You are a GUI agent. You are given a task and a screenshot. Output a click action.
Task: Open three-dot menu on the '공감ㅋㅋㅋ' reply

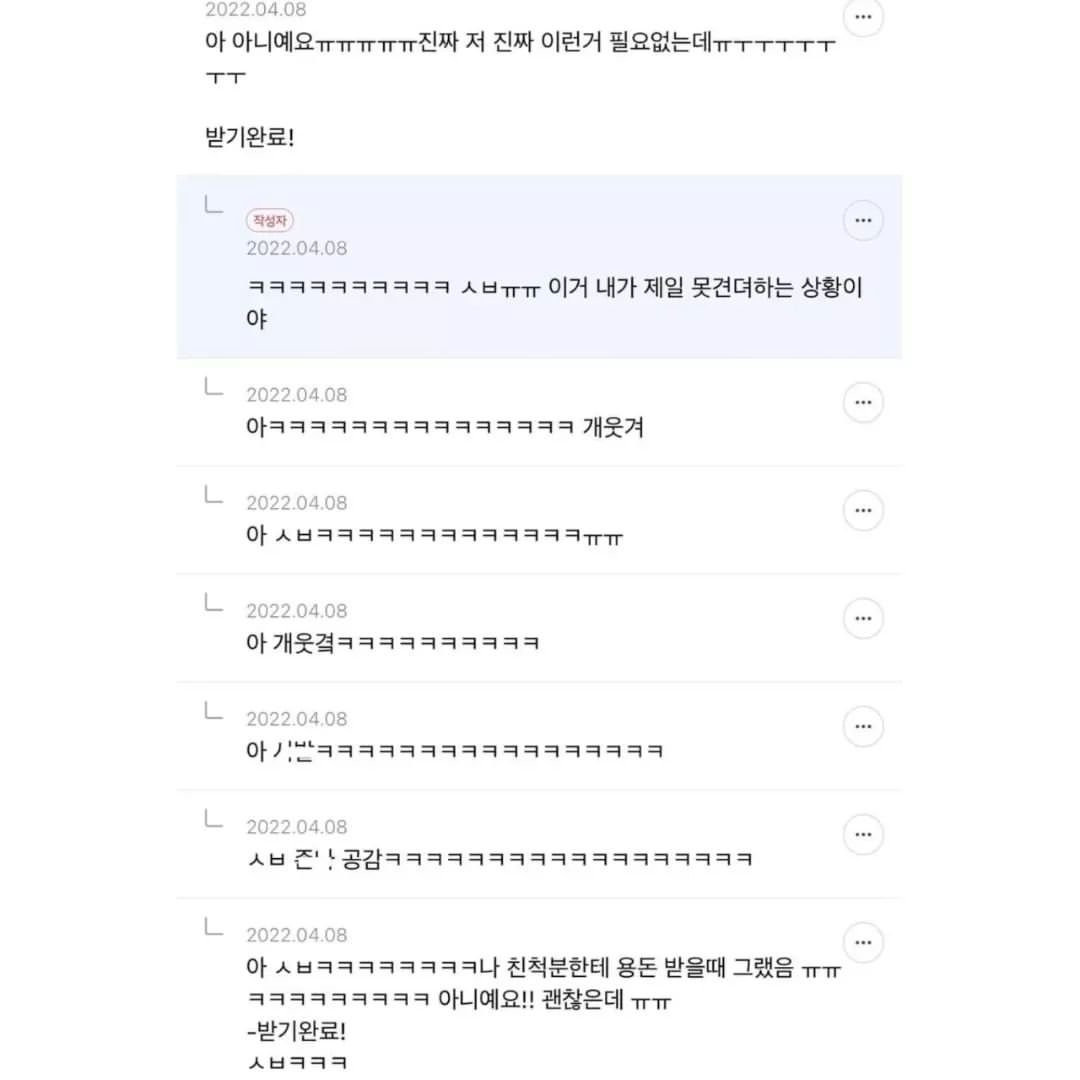tap(863, 835)
